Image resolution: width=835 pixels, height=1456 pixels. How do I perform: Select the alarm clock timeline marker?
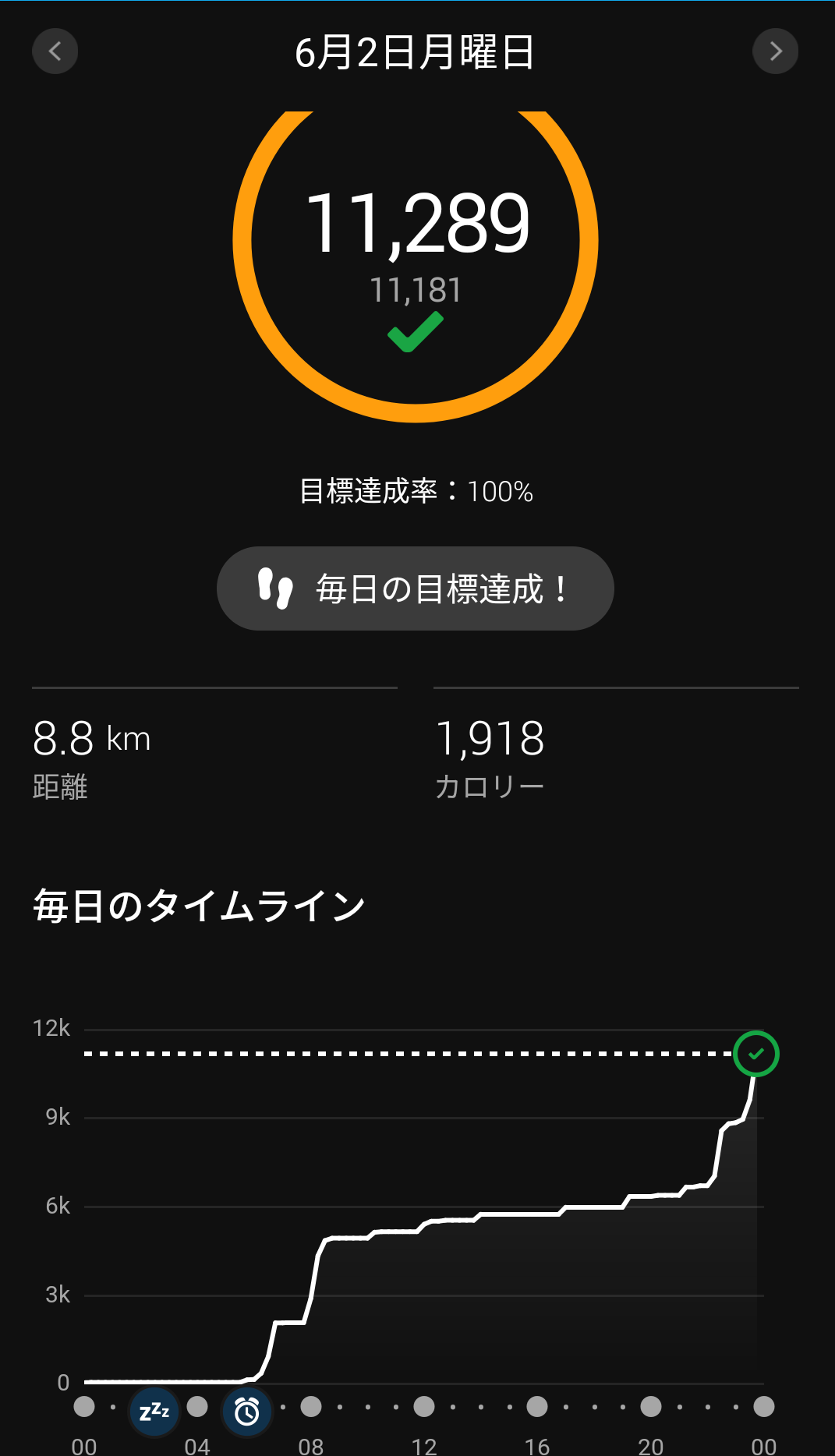pyautogui.click(x=247, y=1411)
